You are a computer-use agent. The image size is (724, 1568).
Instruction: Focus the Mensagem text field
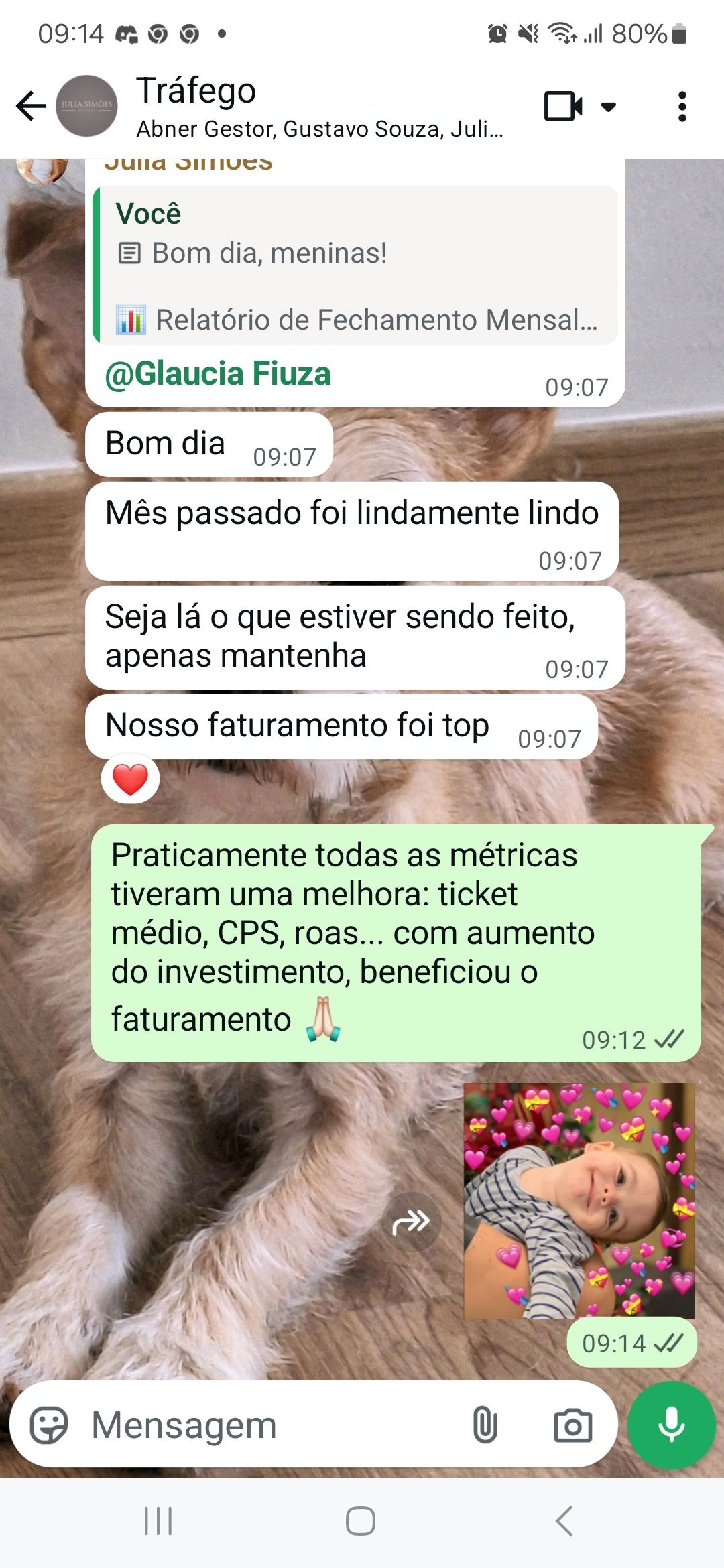tap(268, 1425)
